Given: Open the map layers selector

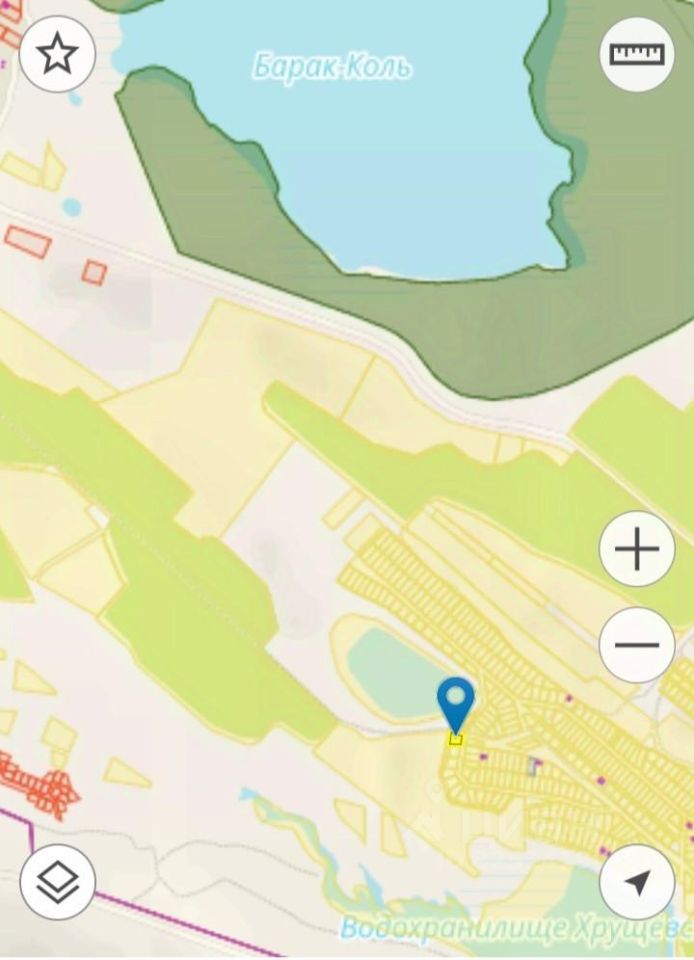Looking at the screenshot, I should (x=57, y=882).
